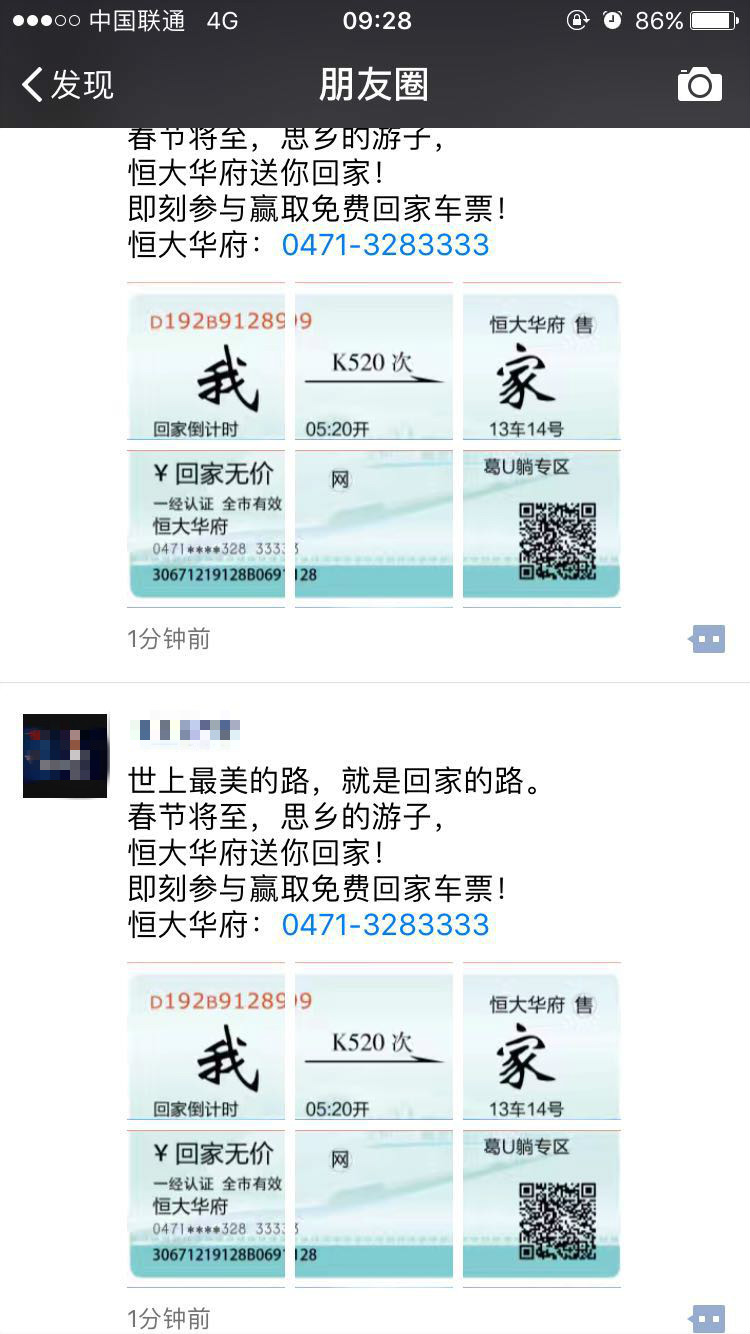
Task: View the 回家无价 image in the avatar's post
Action: click(207, 1208)
